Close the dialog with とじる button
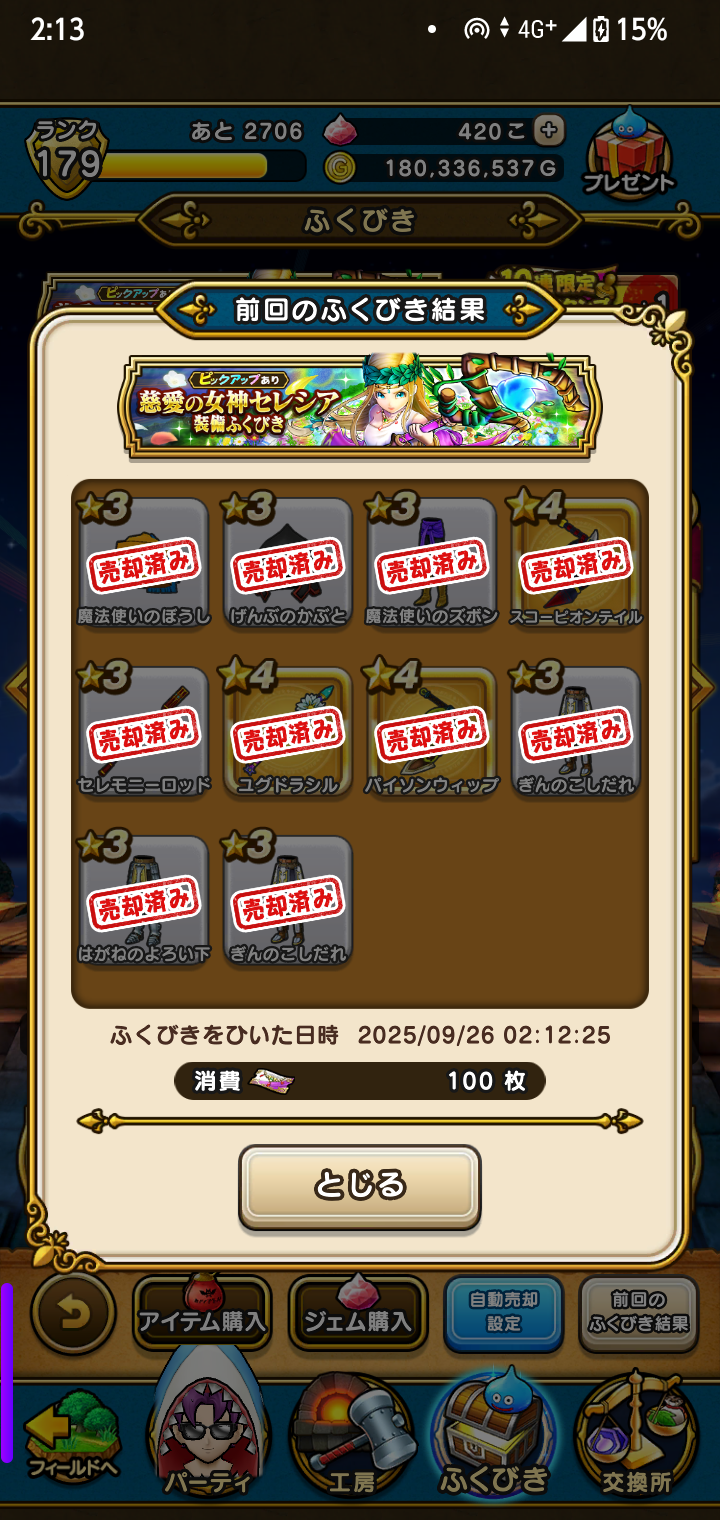The width and height of the screenshot is (720, 1520). pos(359,1186)
